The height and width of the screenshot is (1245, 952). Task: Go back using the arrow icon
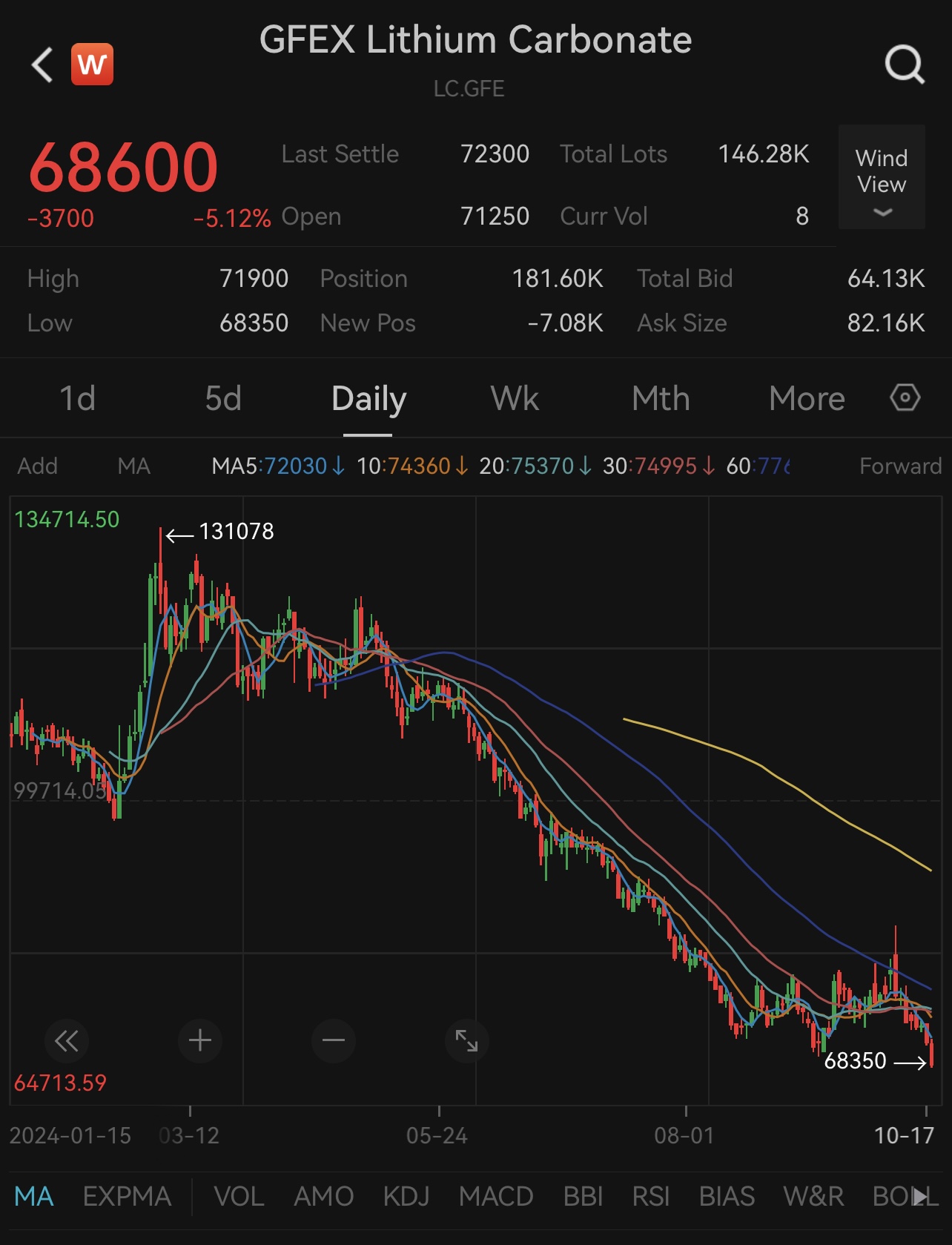(x=43, y=65)
